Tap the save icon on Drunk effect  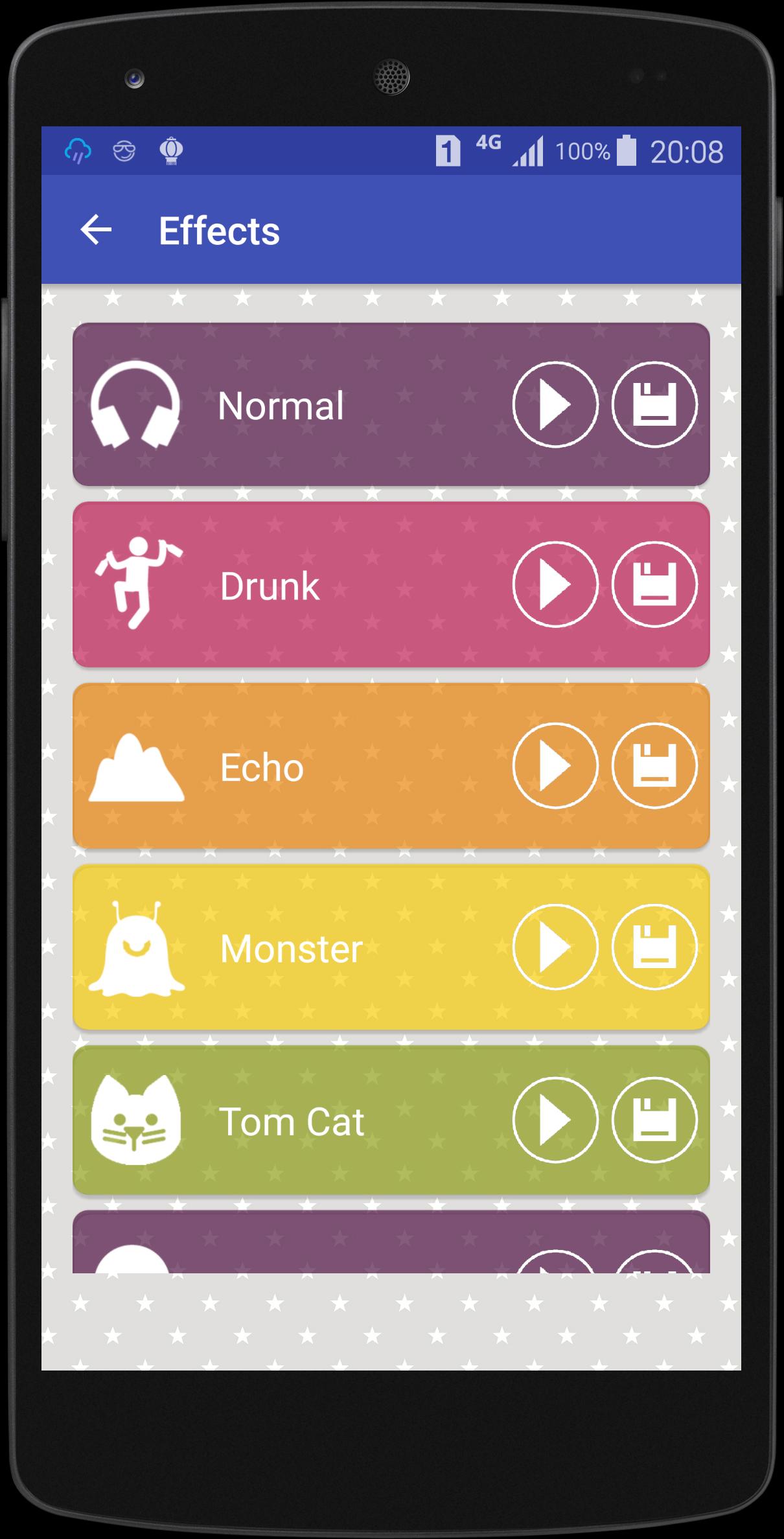[x=655, y=584]
